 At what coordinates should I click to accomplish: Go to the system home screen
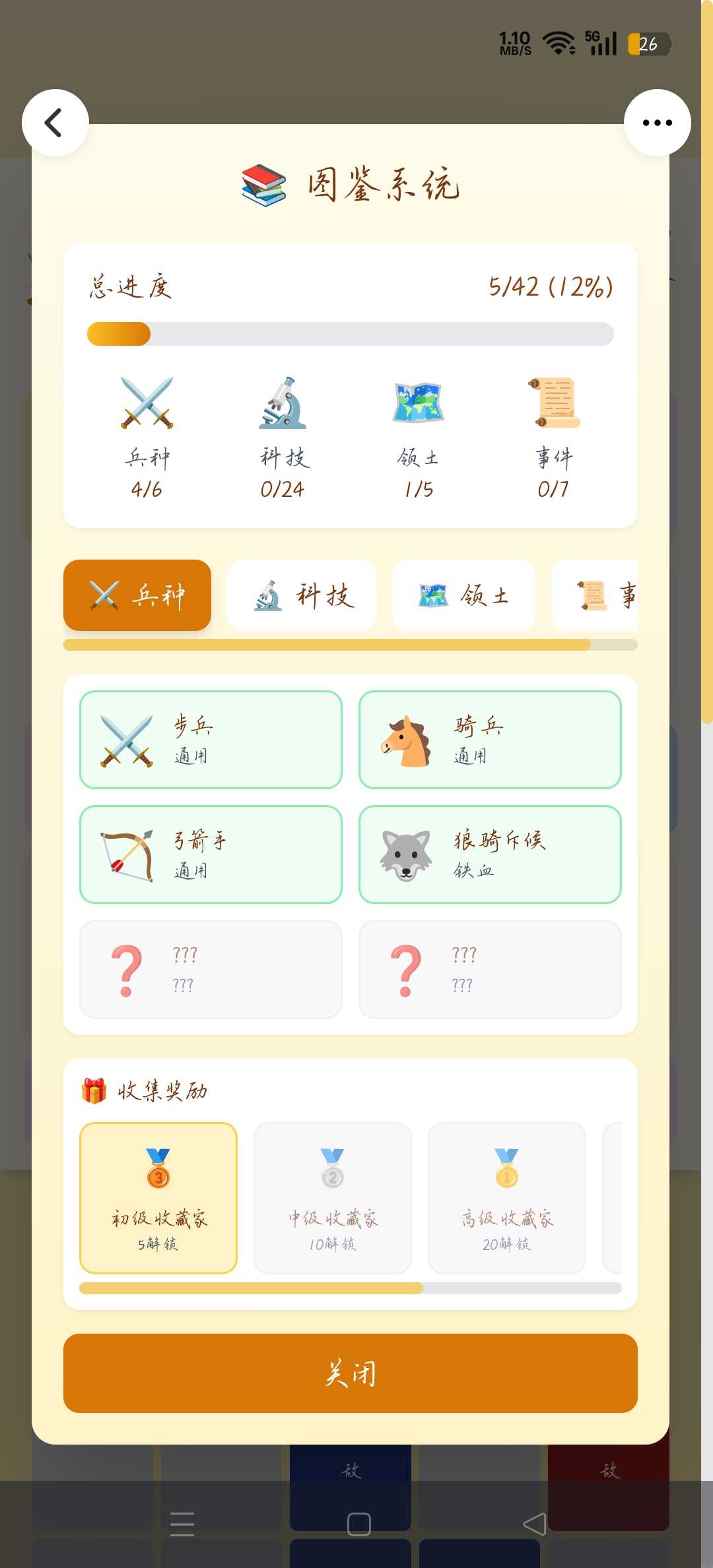(358, 1524)
